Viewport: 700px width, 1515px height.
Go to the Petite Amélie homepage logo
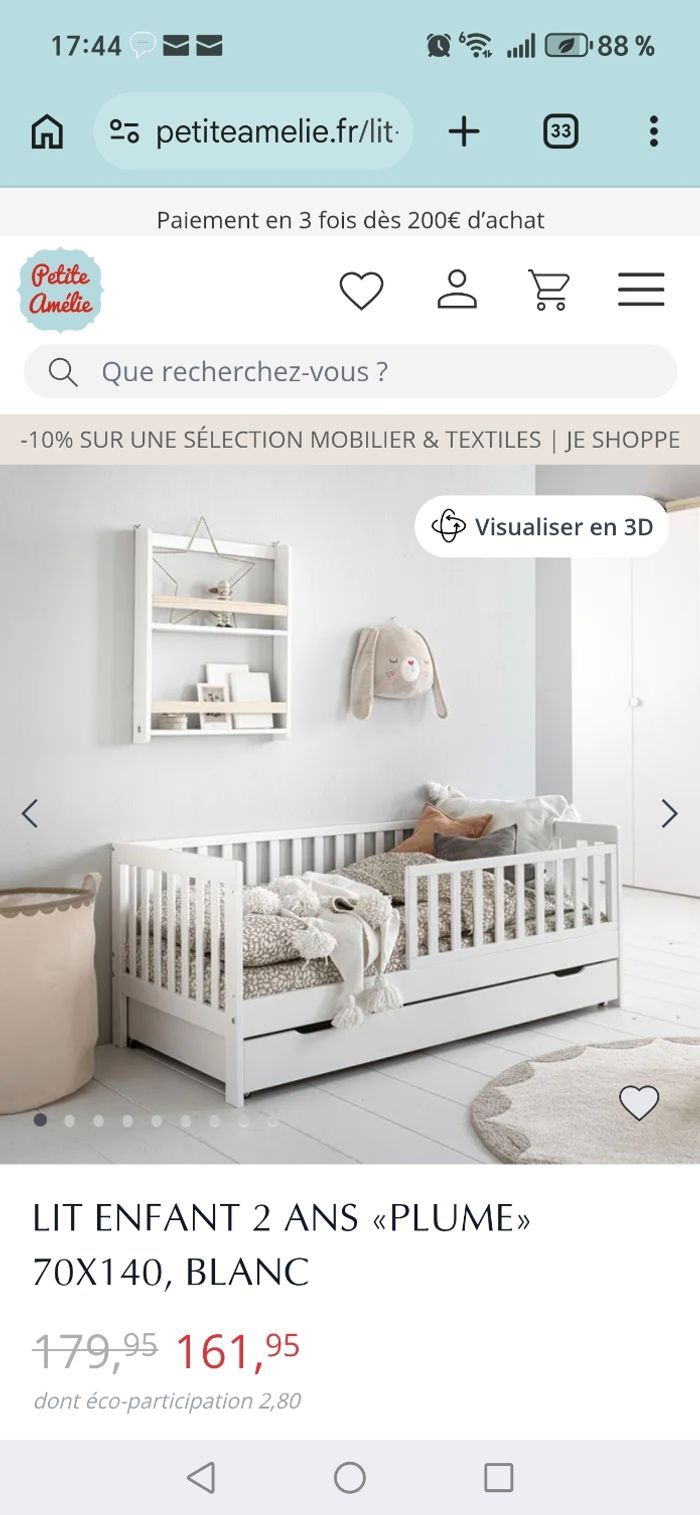60,290
